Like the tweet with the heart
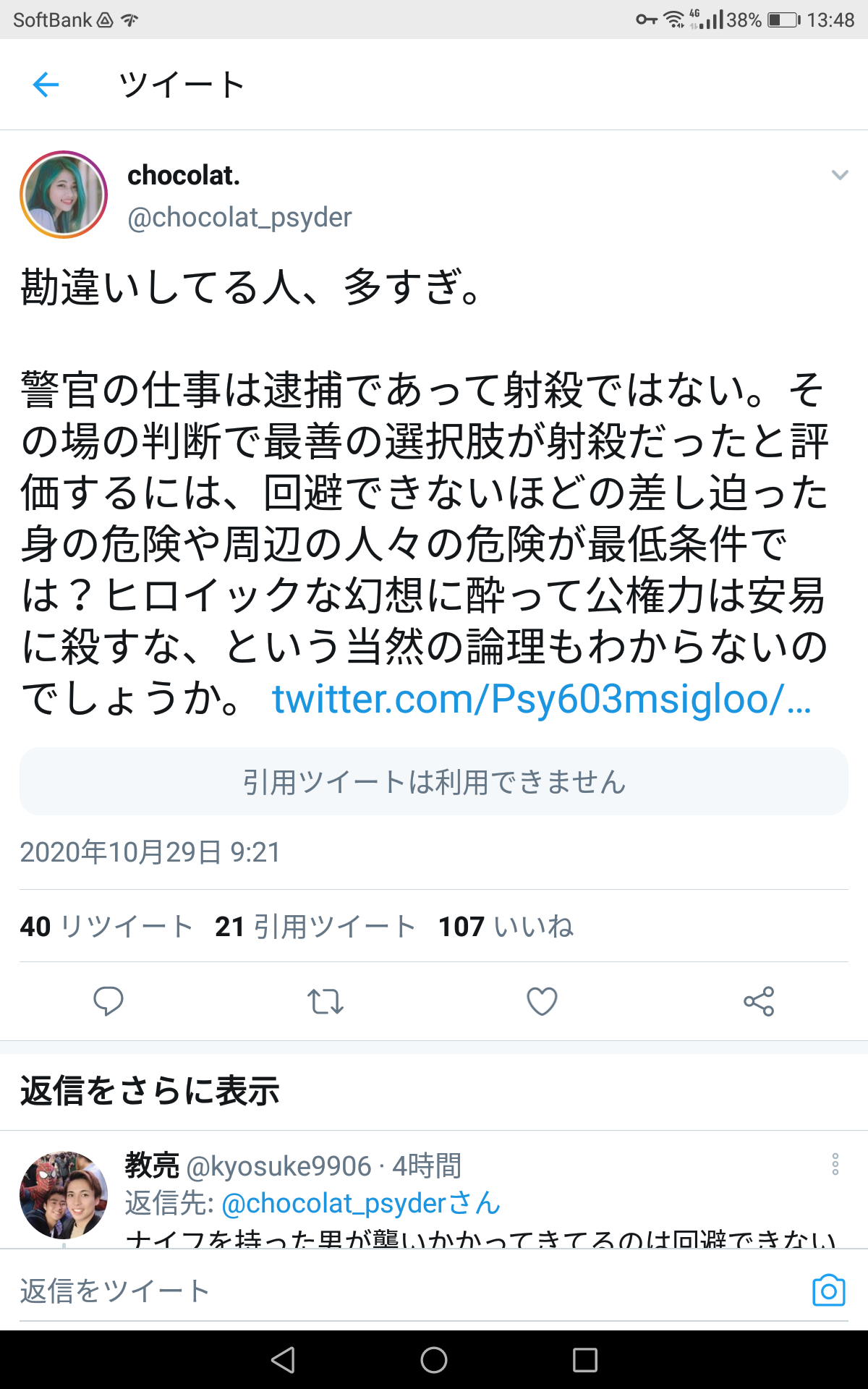The width and height of the screenshot is (868, 1389). coord(542,1001)
